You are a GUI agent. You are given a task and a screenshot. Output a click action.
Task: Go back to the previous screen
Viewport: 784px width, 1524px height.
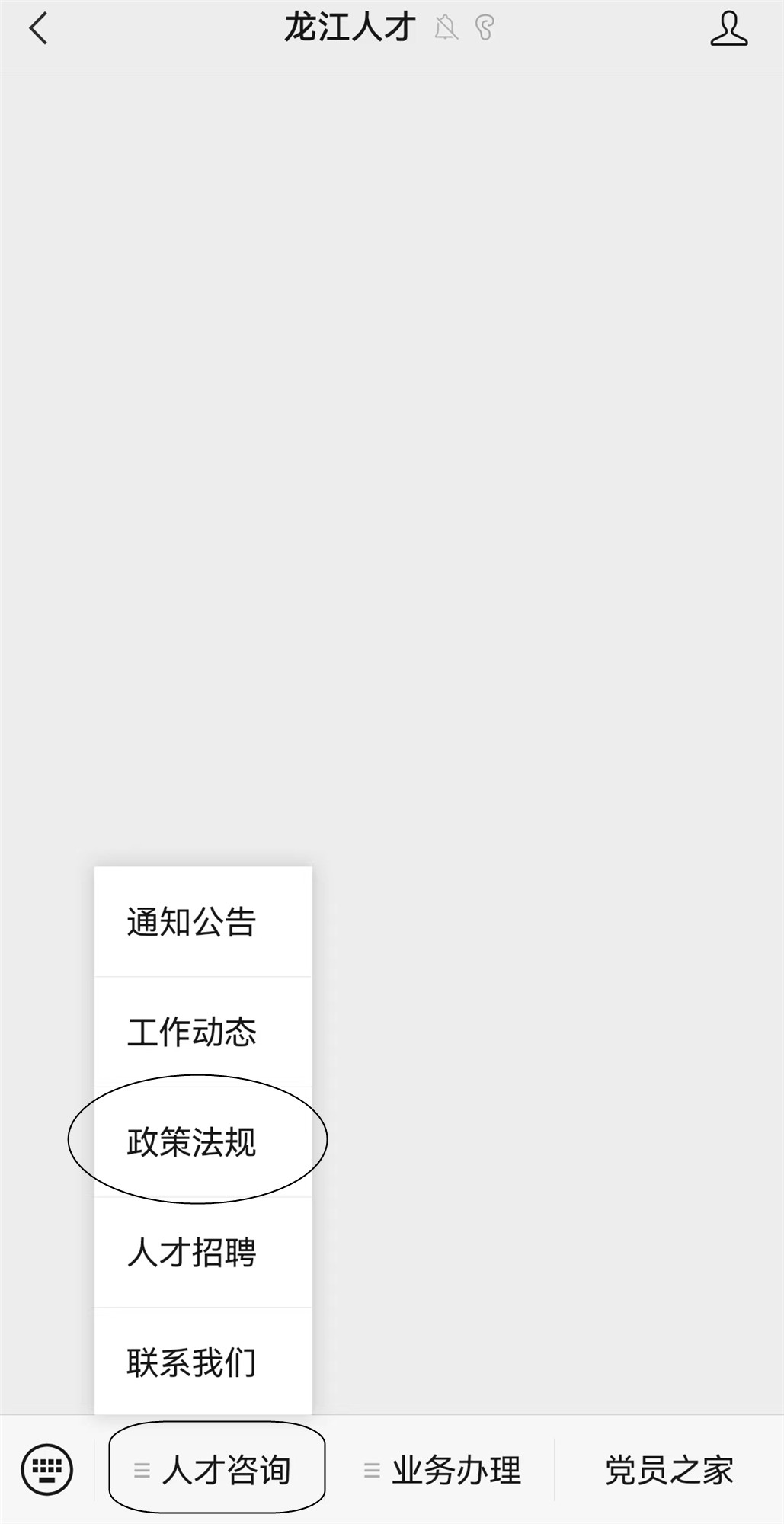(38, 29)
